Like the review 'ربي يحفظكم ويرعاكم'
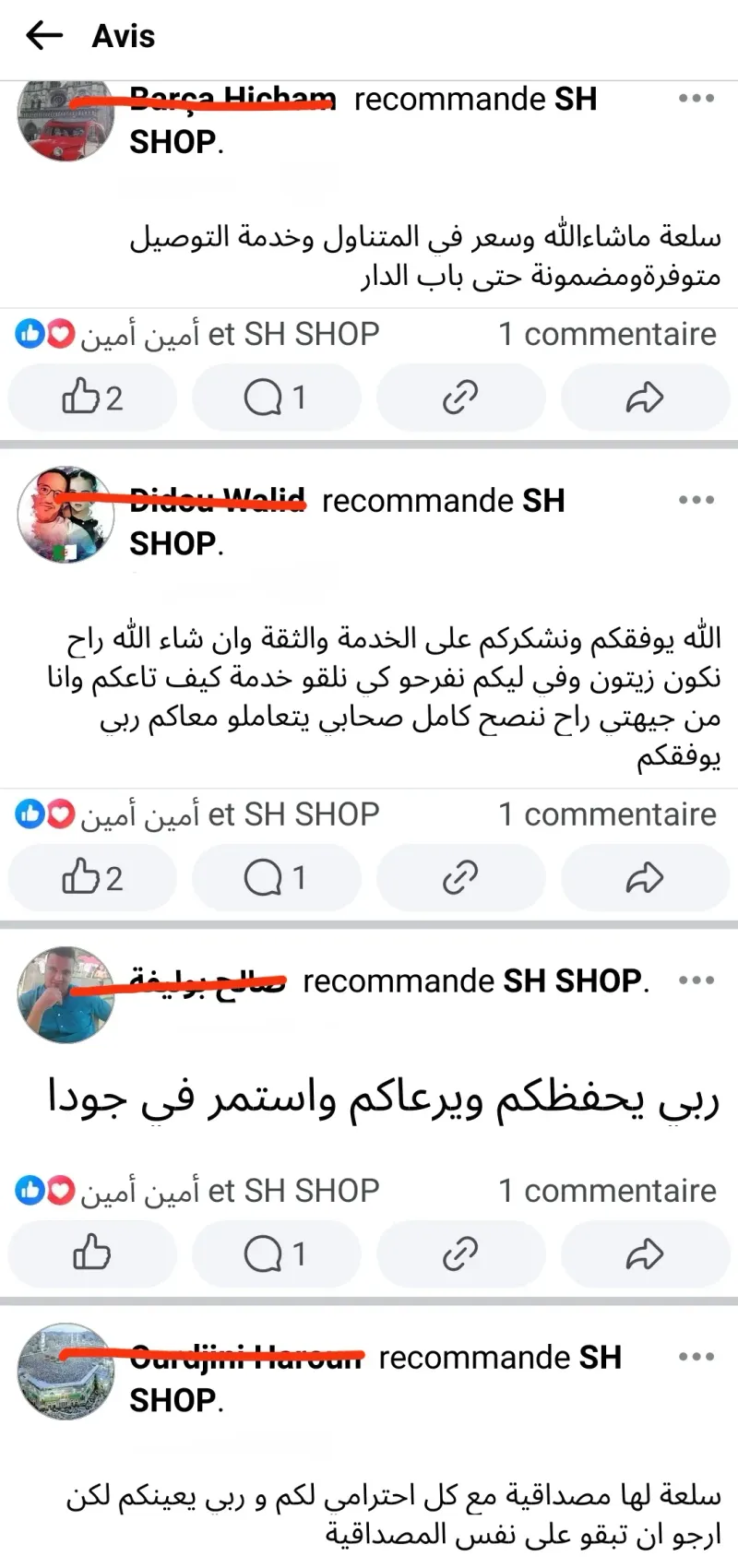This screenshot has width=738, height=1568. (91, 1254)
